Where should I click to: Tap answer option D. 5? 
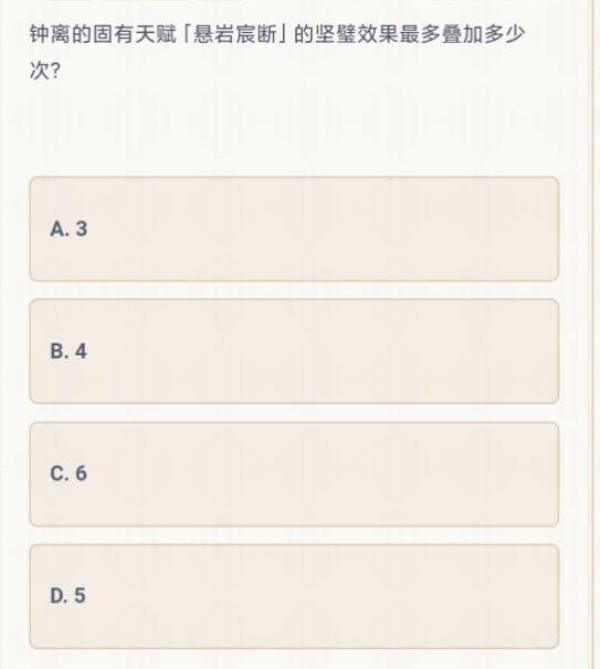click(294, 596)
